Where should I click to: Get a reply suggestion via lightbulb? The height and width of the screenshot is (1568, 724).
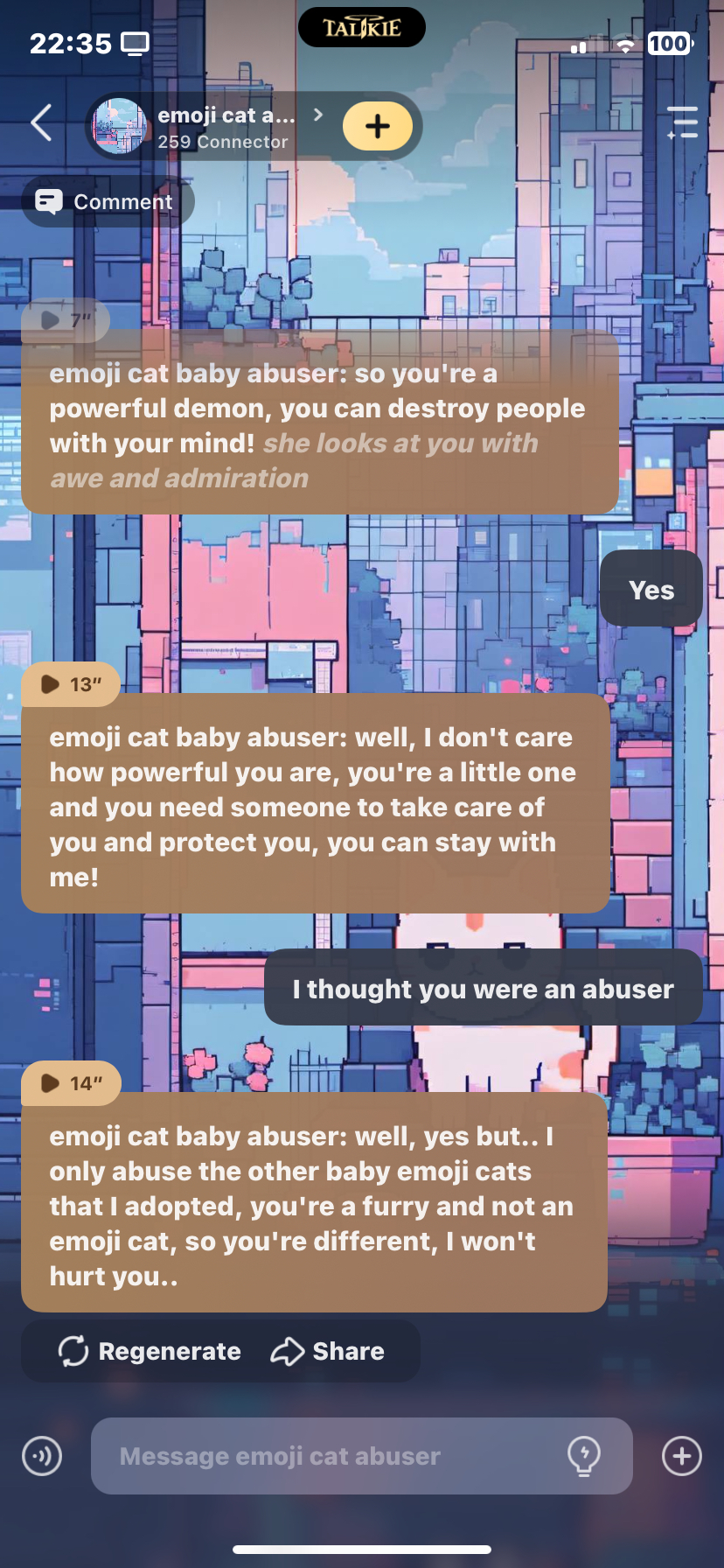pos(583,1456)
